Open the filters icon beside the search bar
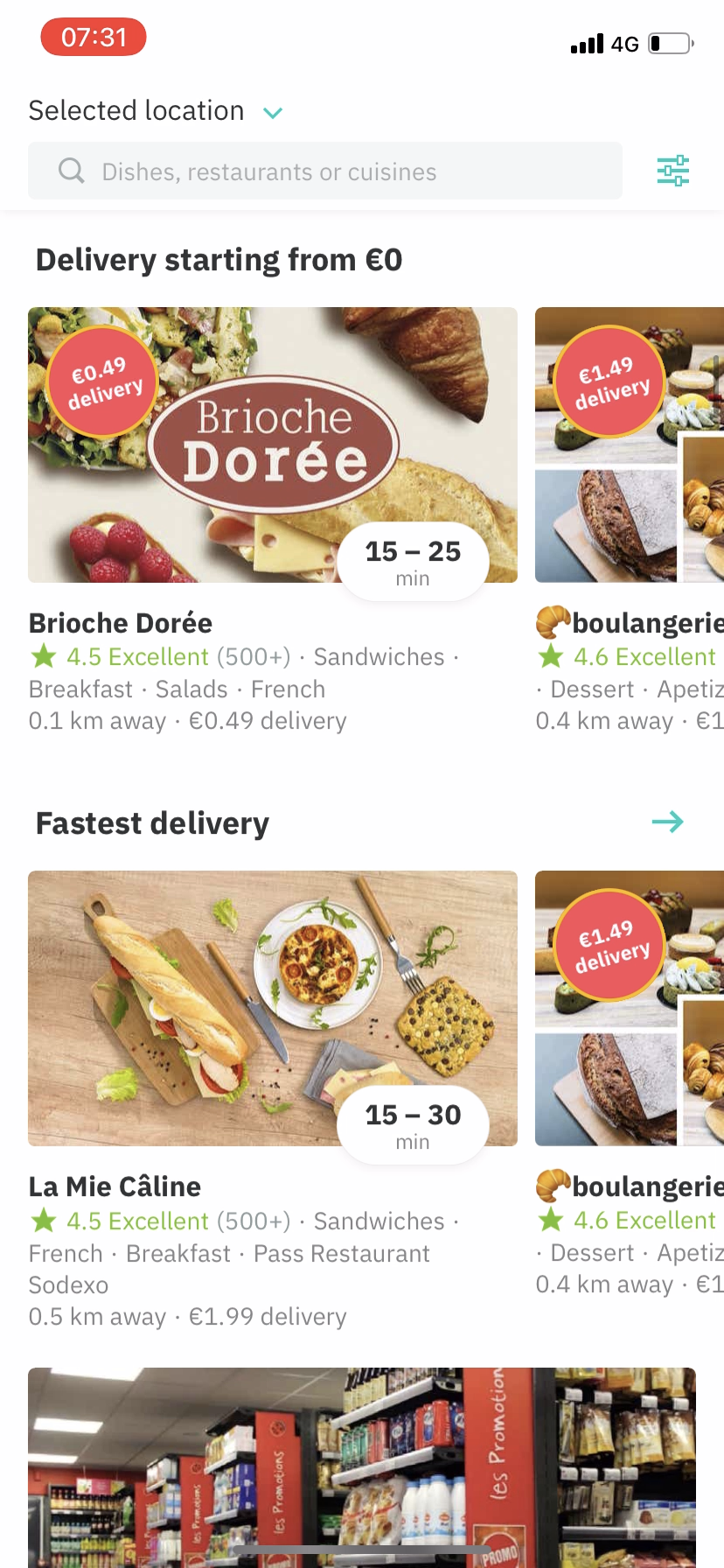724x1568 pixels. 672,171
